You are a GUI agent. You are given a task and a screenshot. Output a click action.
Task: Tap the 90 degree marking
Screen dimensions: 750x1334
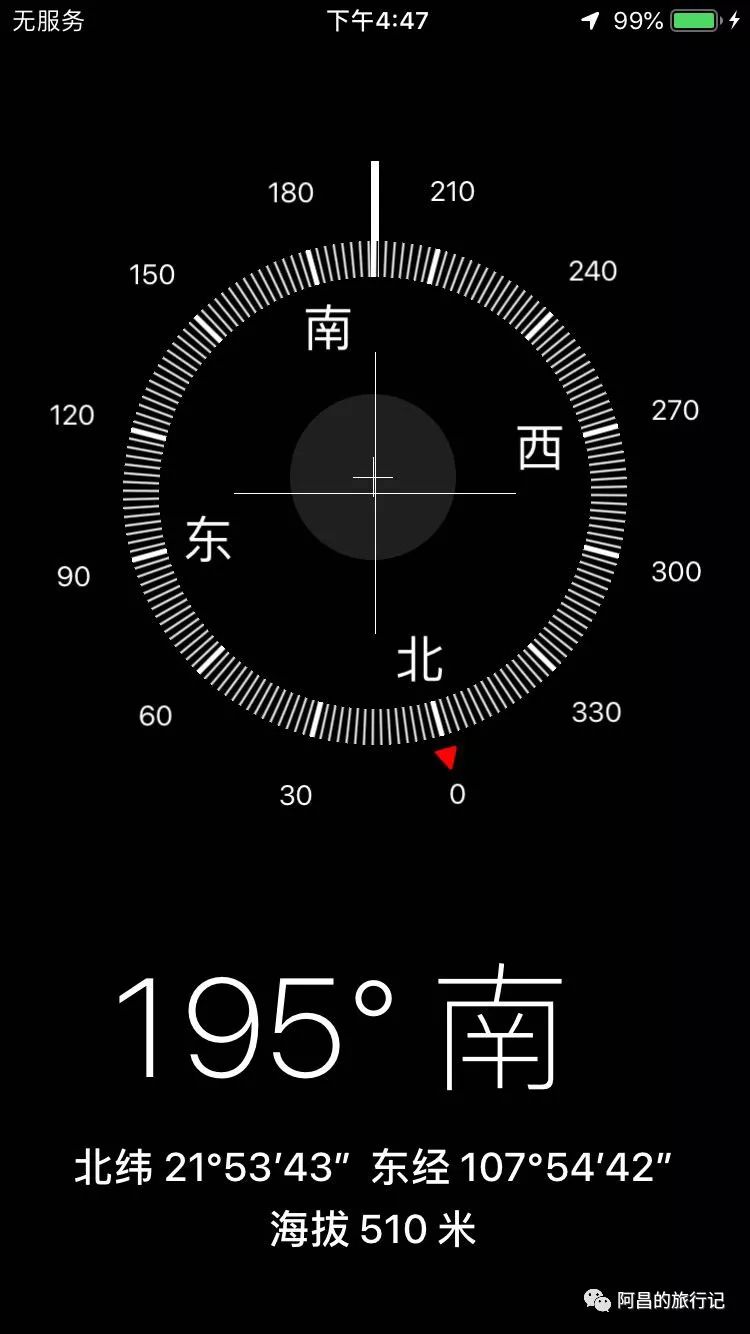(73, 576)
